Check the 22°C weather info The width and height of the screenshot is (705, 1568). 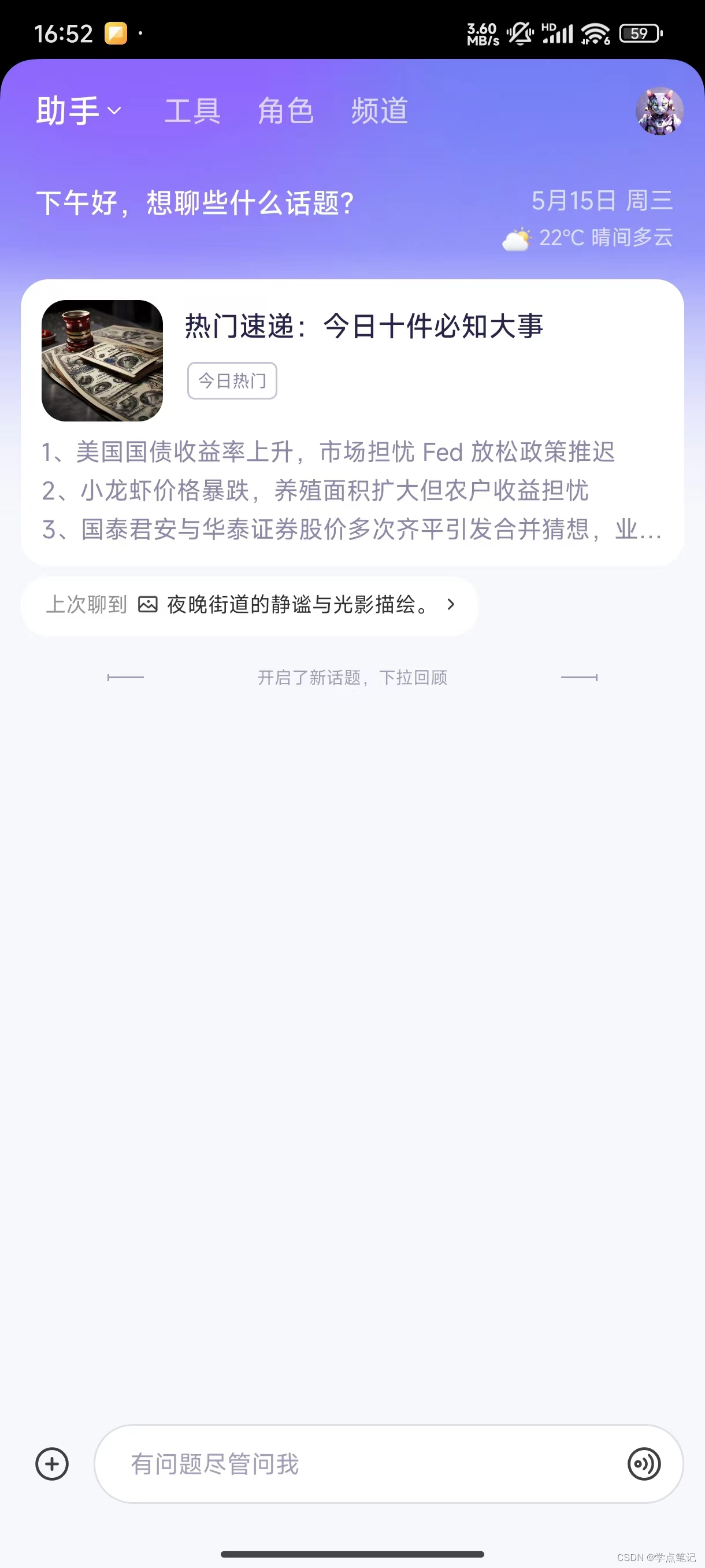coord(588,238)
